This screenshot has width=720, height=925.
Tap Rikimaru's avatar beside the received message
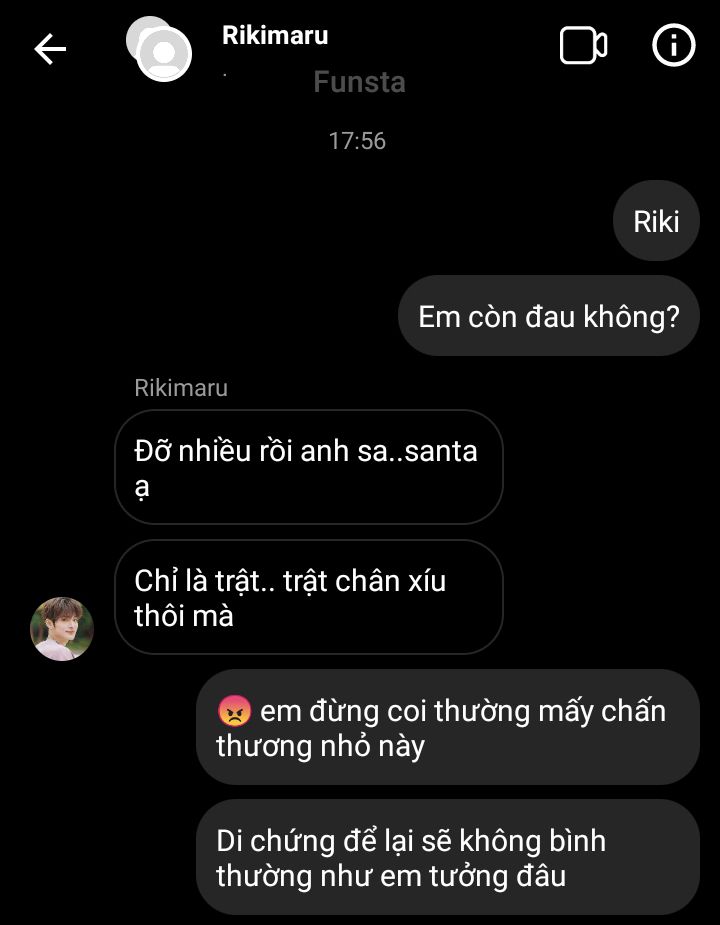tap(62, 629)
